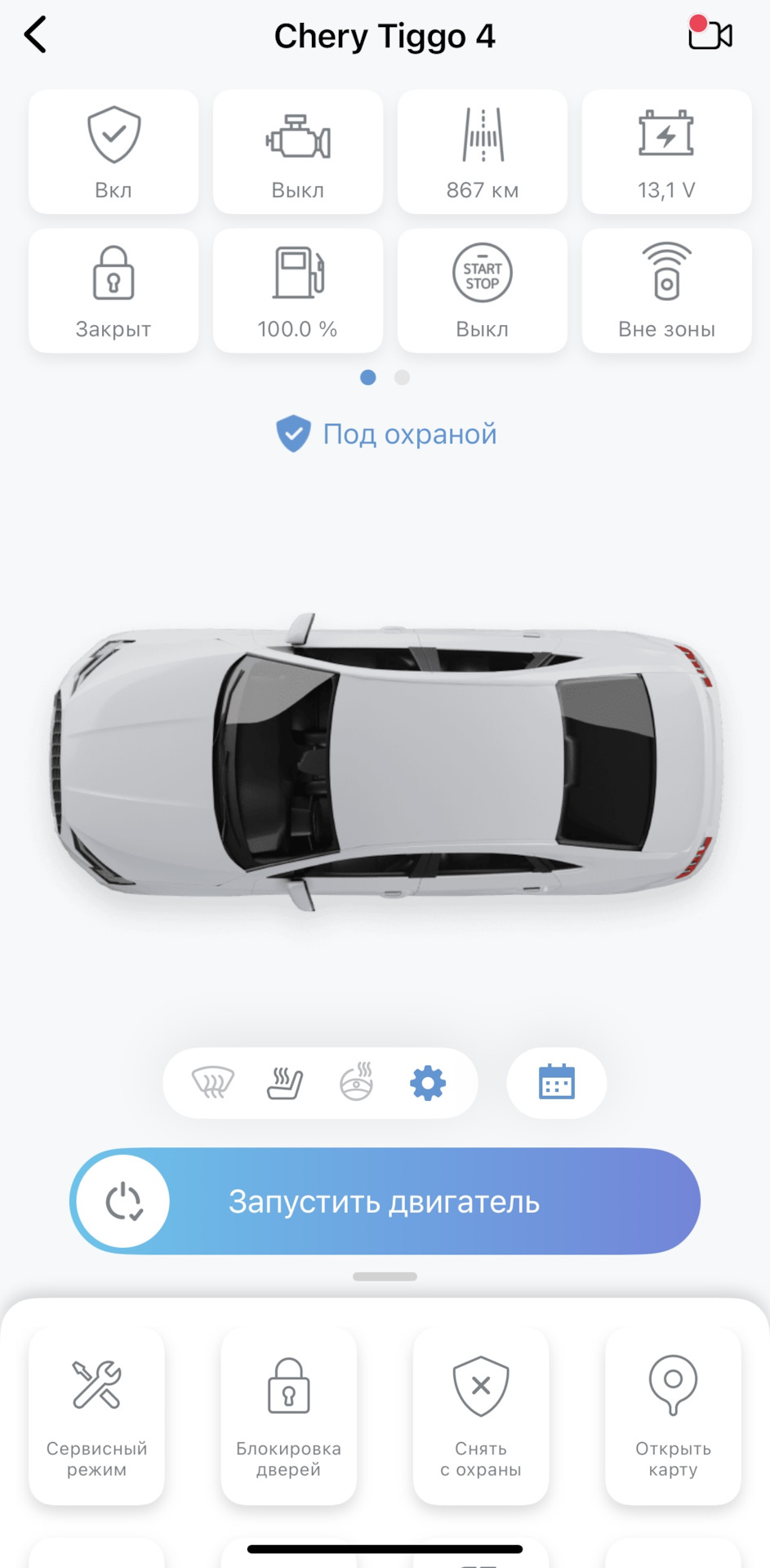
Task: Open the video camera recorder
Action: [x=709, y=35]
